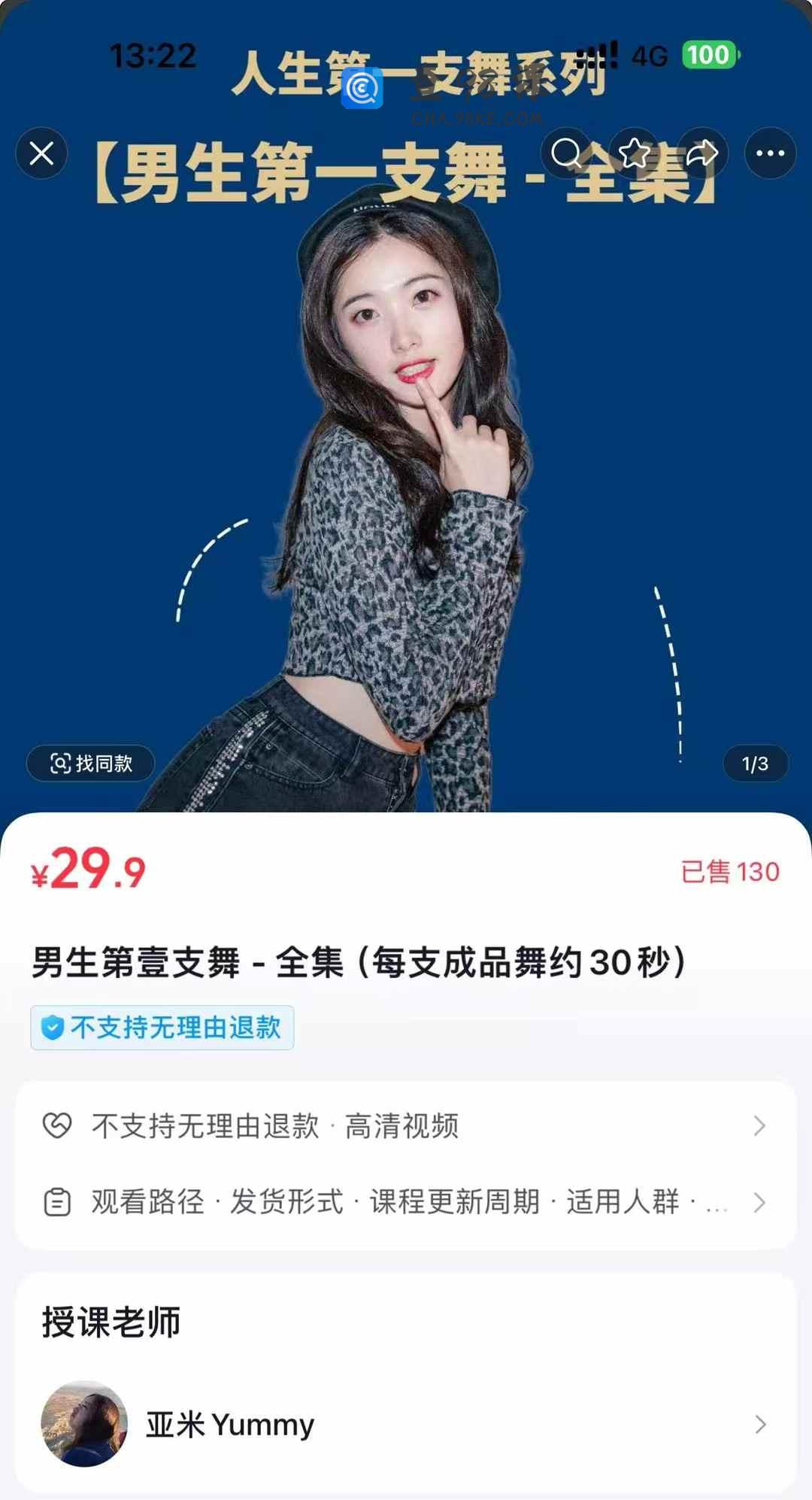This screenshot has width=812, height=1500.
Task: Tap the 找同款 find similar button
Action: pyautogui.click(x=91, y=764)
